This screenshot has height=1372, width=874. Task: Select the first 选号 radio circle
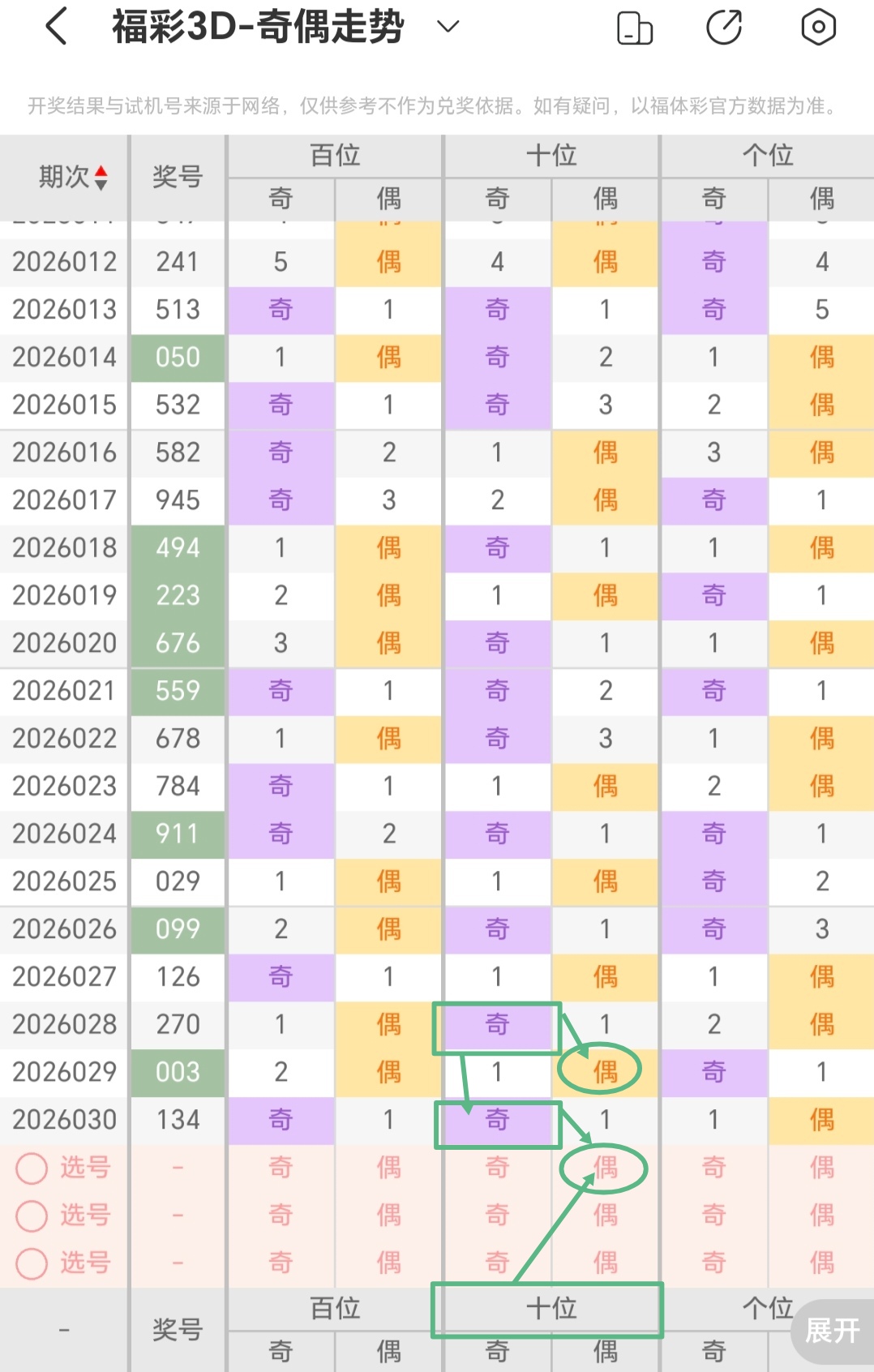click(x=32, y=1168)
